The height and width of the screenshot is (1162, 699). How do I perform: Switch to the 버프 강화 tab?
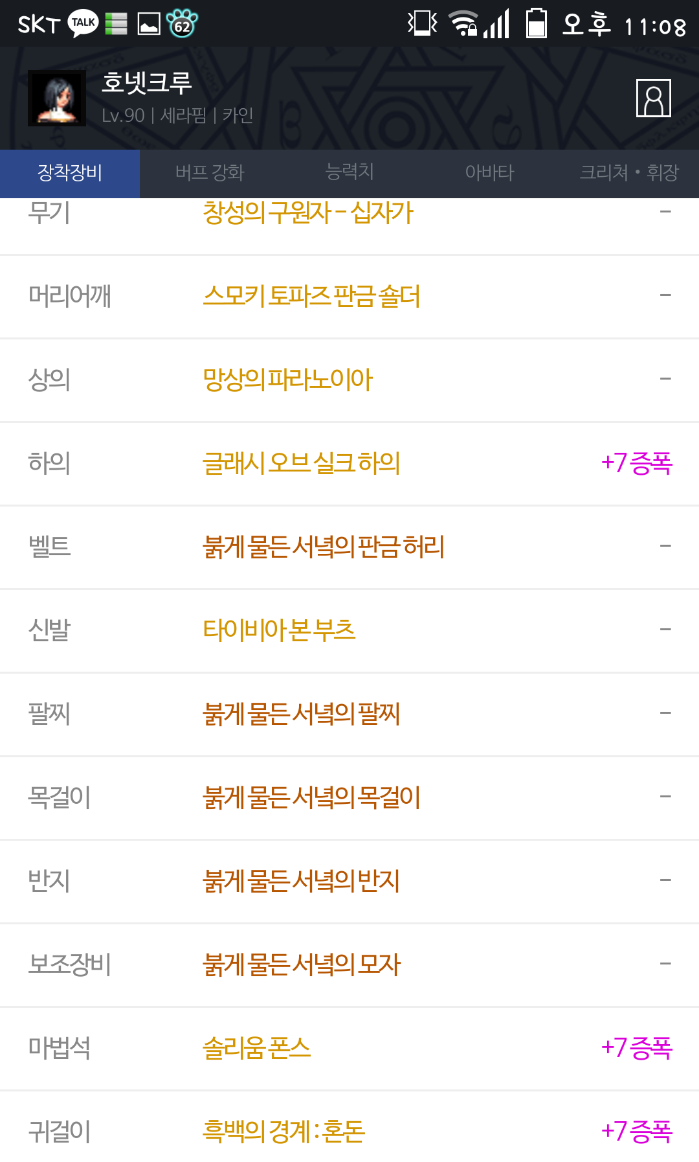click(x=209, y=173)
